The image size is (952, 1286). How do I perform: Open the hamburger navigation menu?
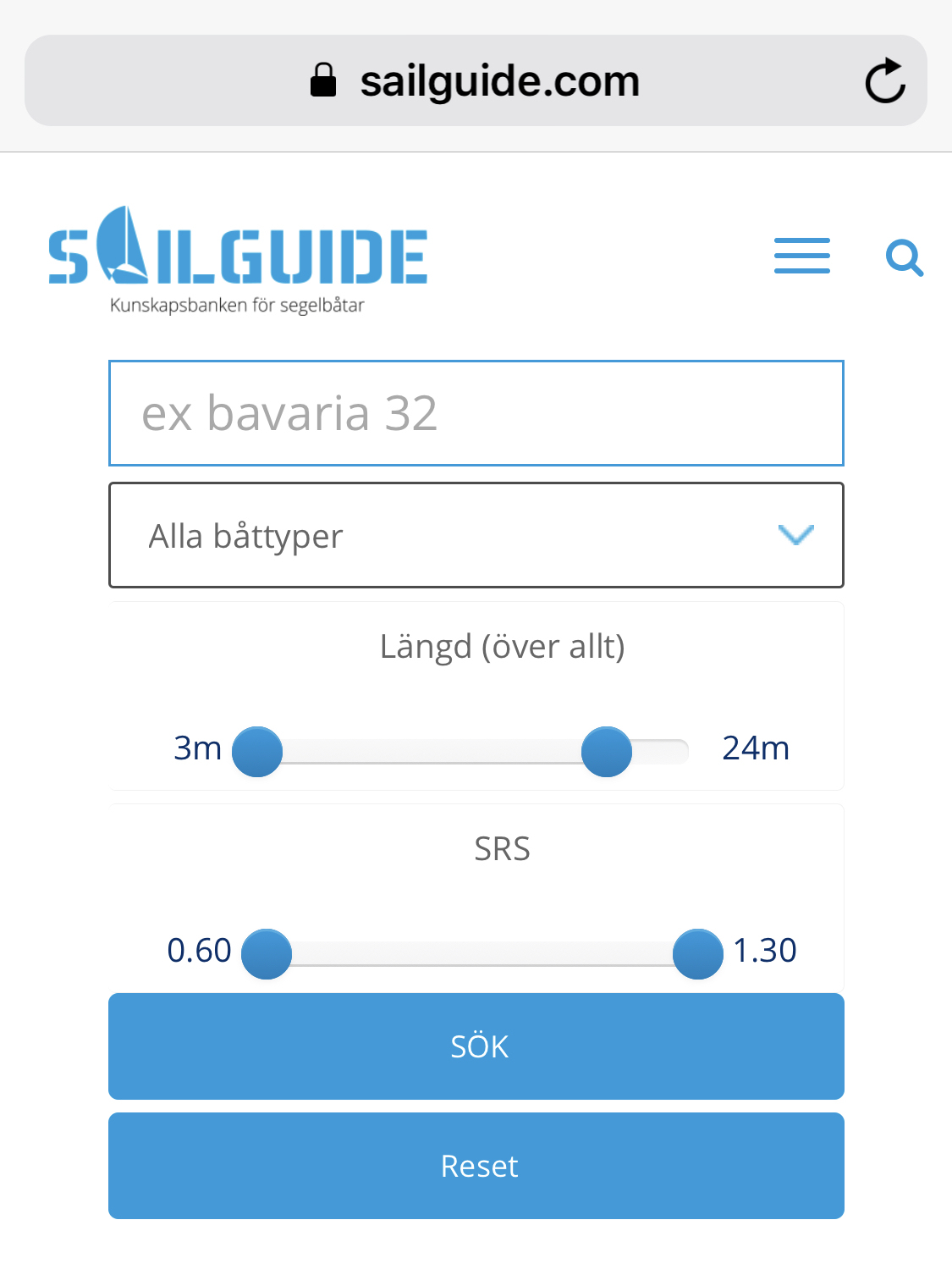(x=802, y=256)
